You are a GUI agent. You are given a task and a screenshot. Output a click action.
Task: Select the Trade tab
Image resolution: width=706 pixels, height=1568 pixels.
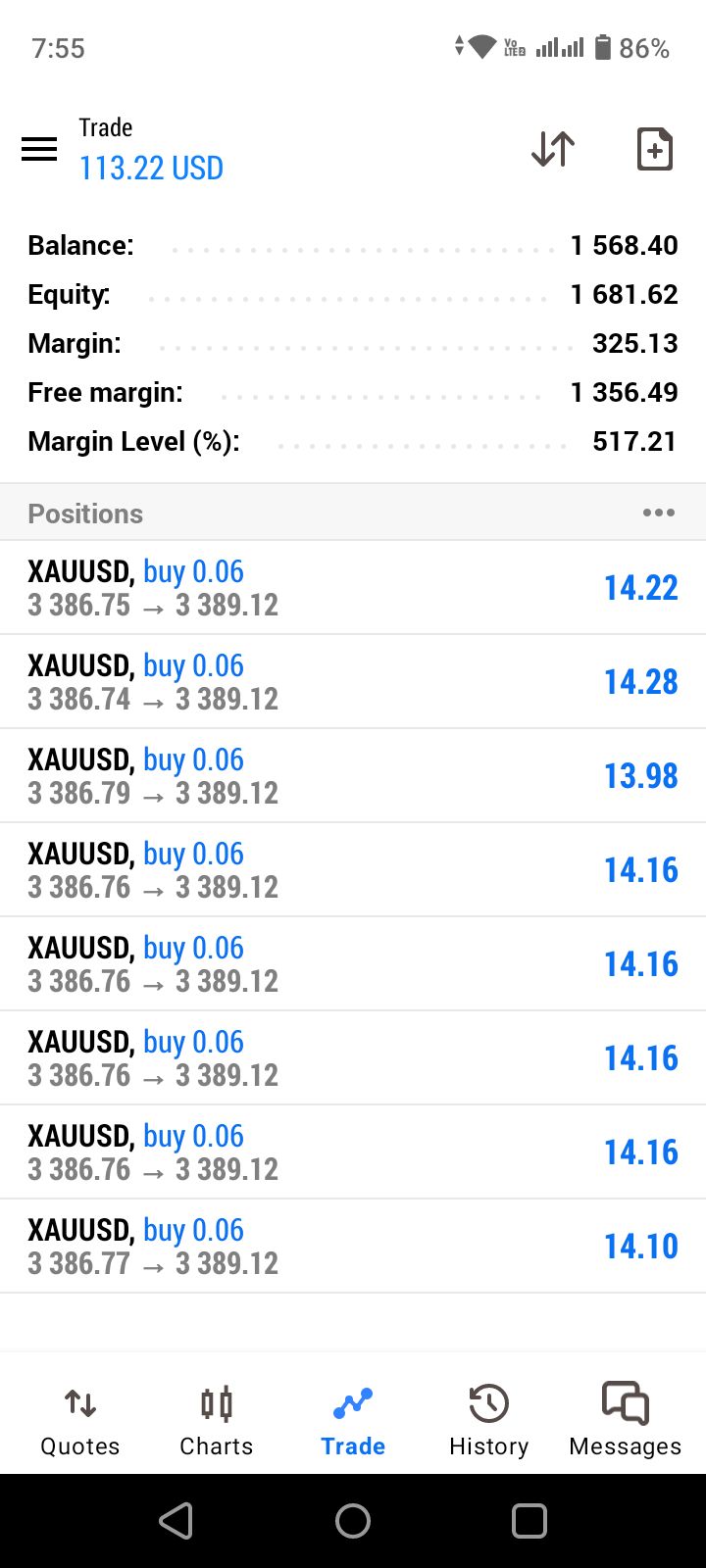point(353,1421)
